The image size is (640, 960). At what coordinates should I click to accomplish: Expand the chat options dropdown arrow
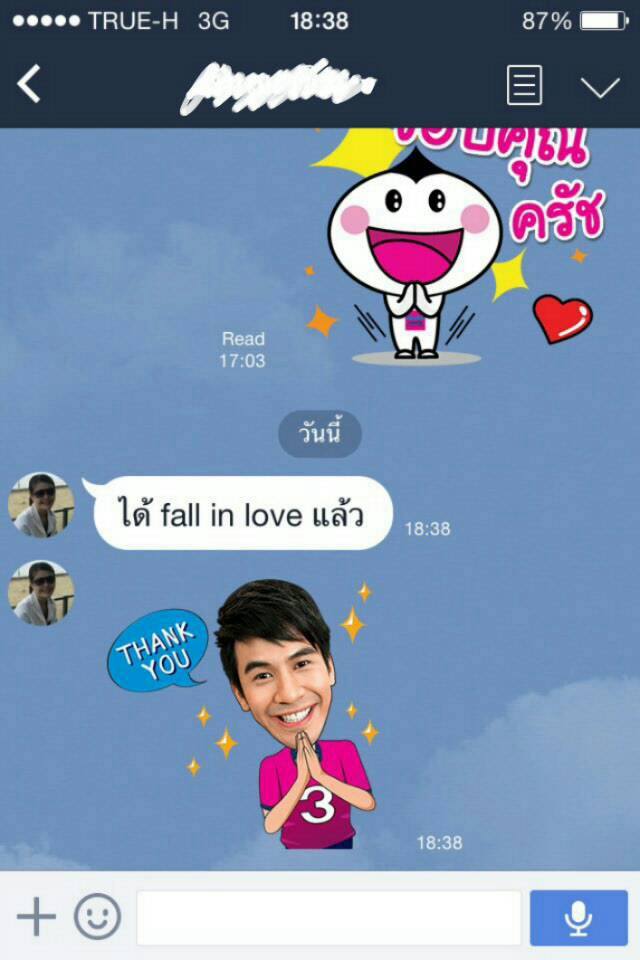600,87
